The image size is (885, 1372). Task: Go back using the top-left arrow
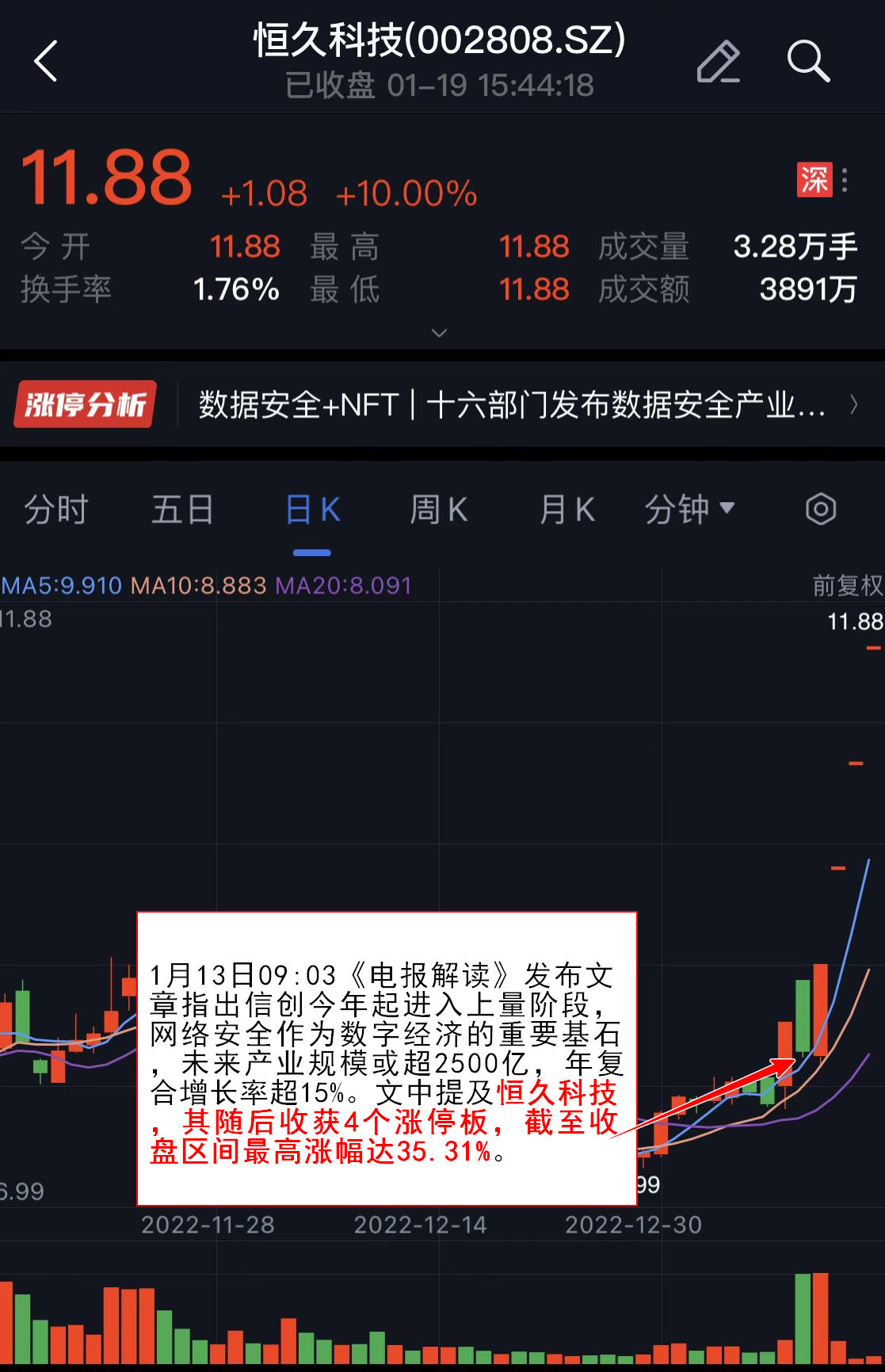[x=46, y=61]
